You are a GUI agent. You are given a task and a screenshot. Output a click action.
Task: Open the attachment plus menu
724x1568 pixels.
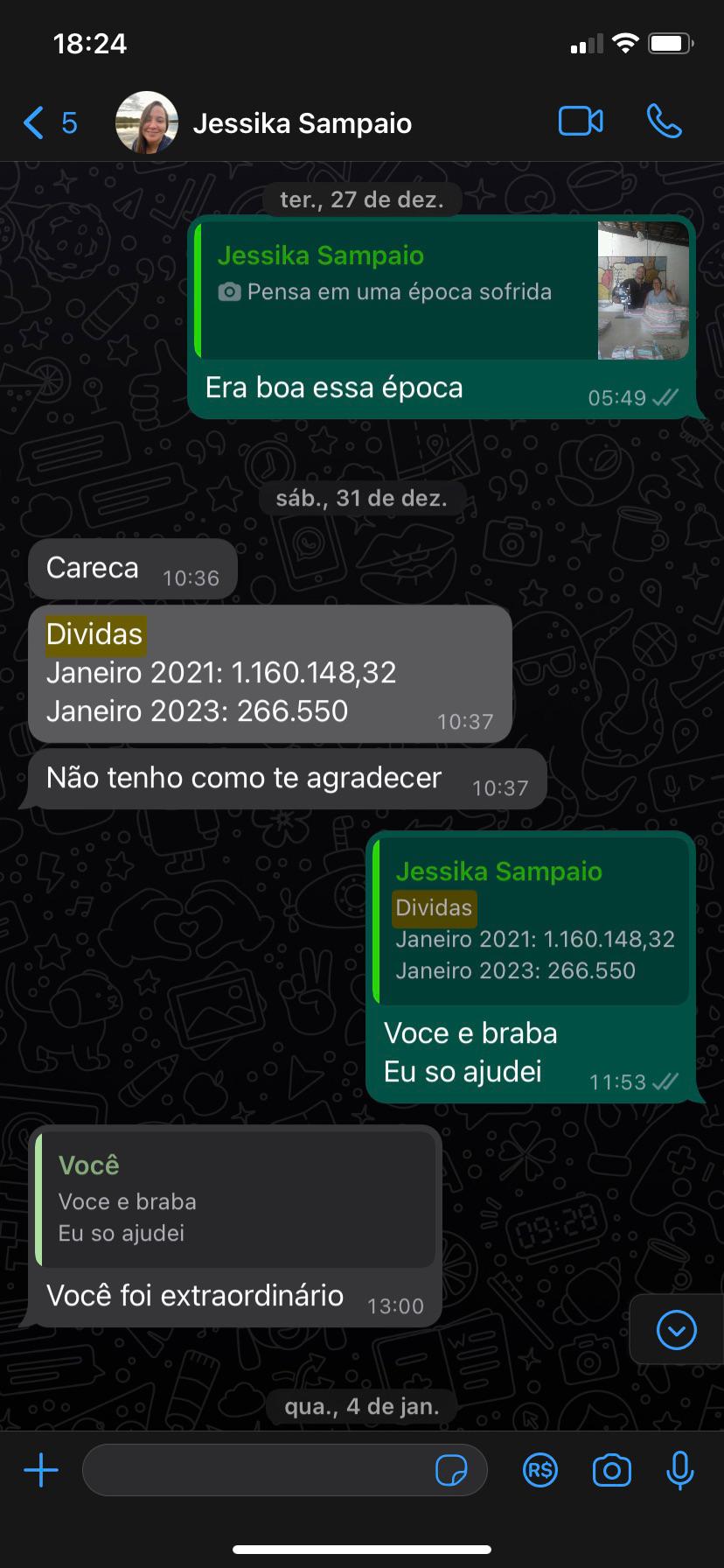click(x=40, y=1470)
